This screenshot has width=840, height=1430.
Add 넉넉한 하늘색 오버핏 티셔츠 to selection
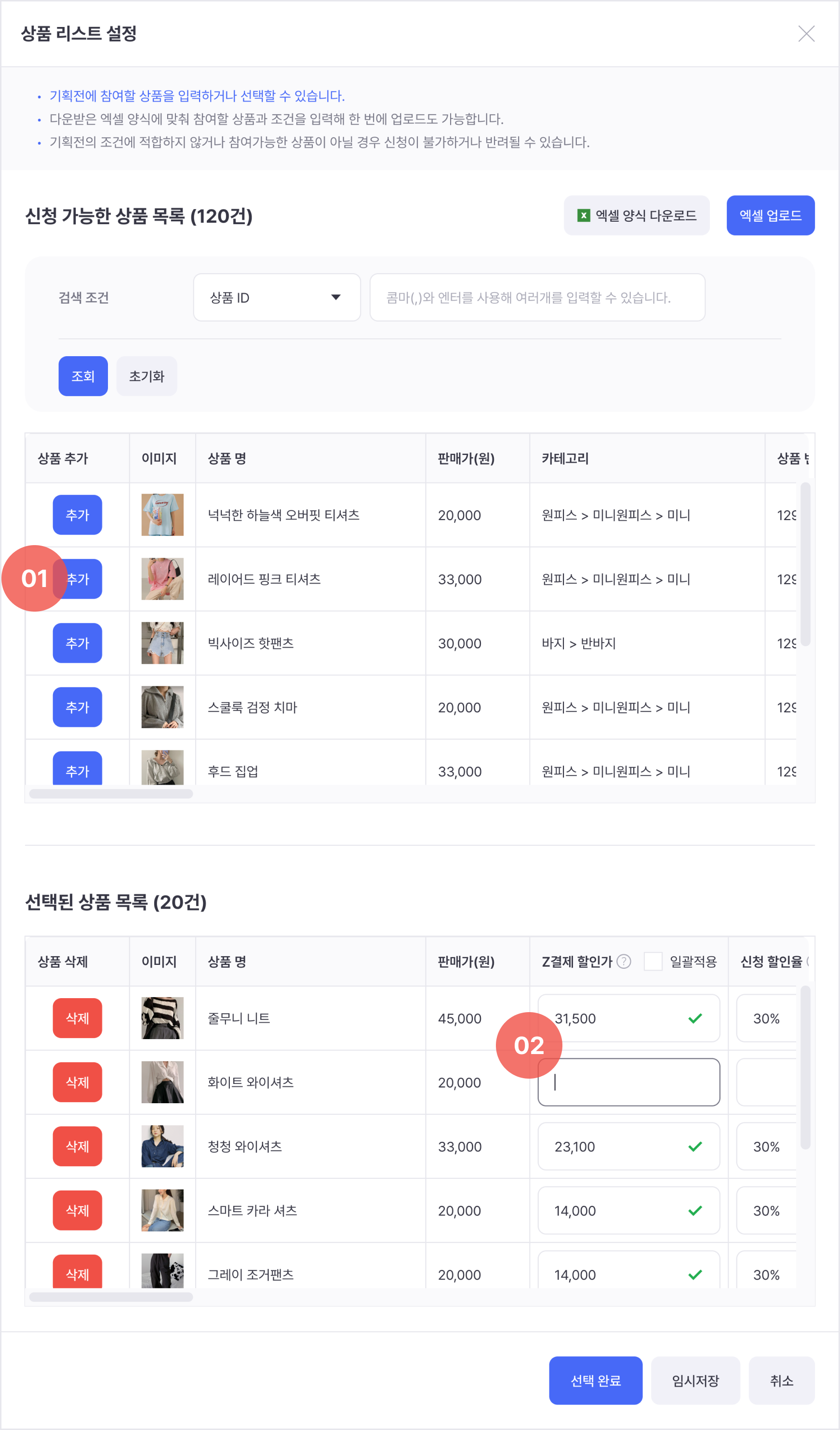coord(77,515)
